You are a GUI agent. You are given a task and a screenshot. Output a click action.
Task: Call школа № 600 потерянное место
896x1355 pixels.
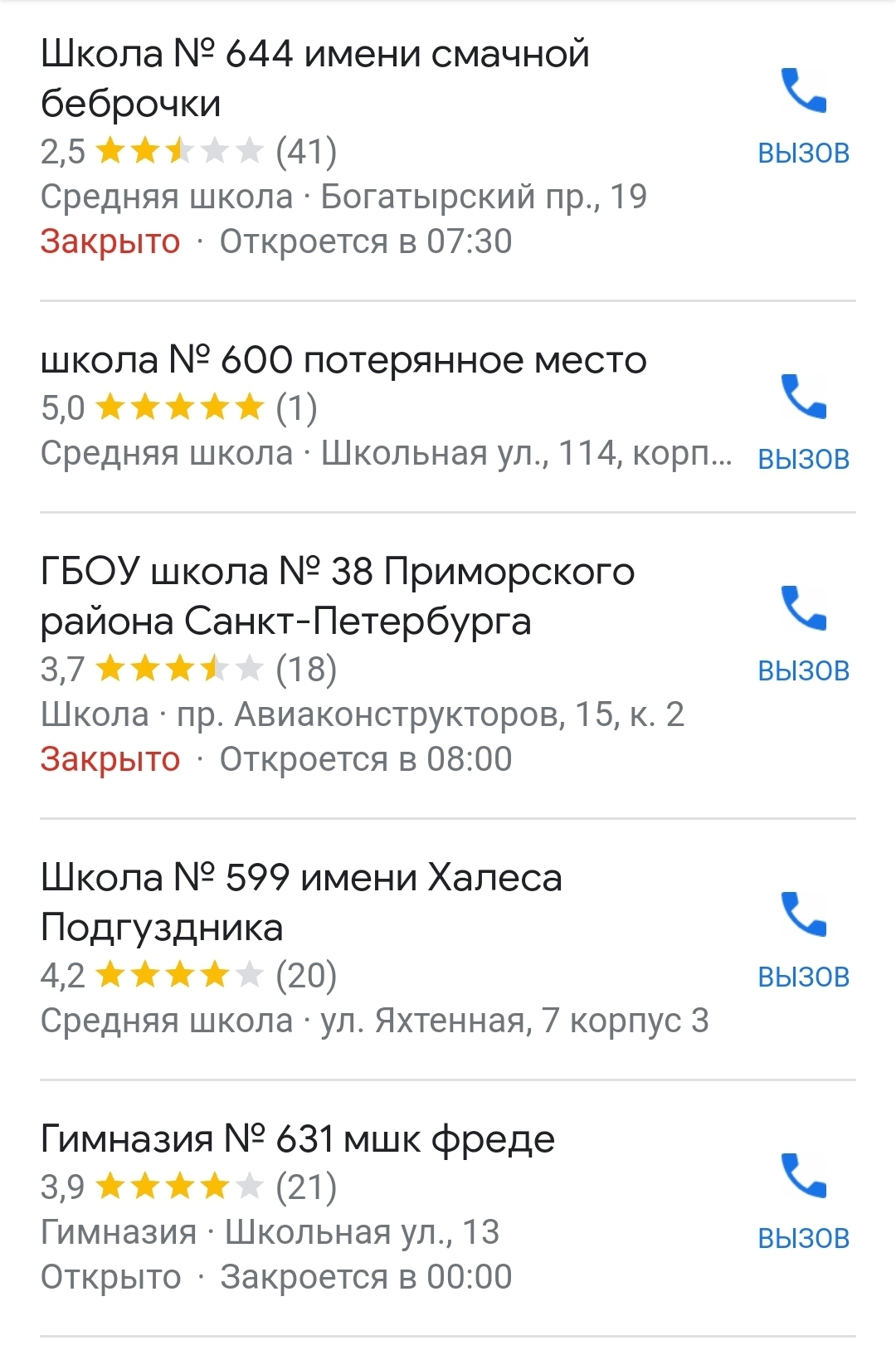pos(803,422)
